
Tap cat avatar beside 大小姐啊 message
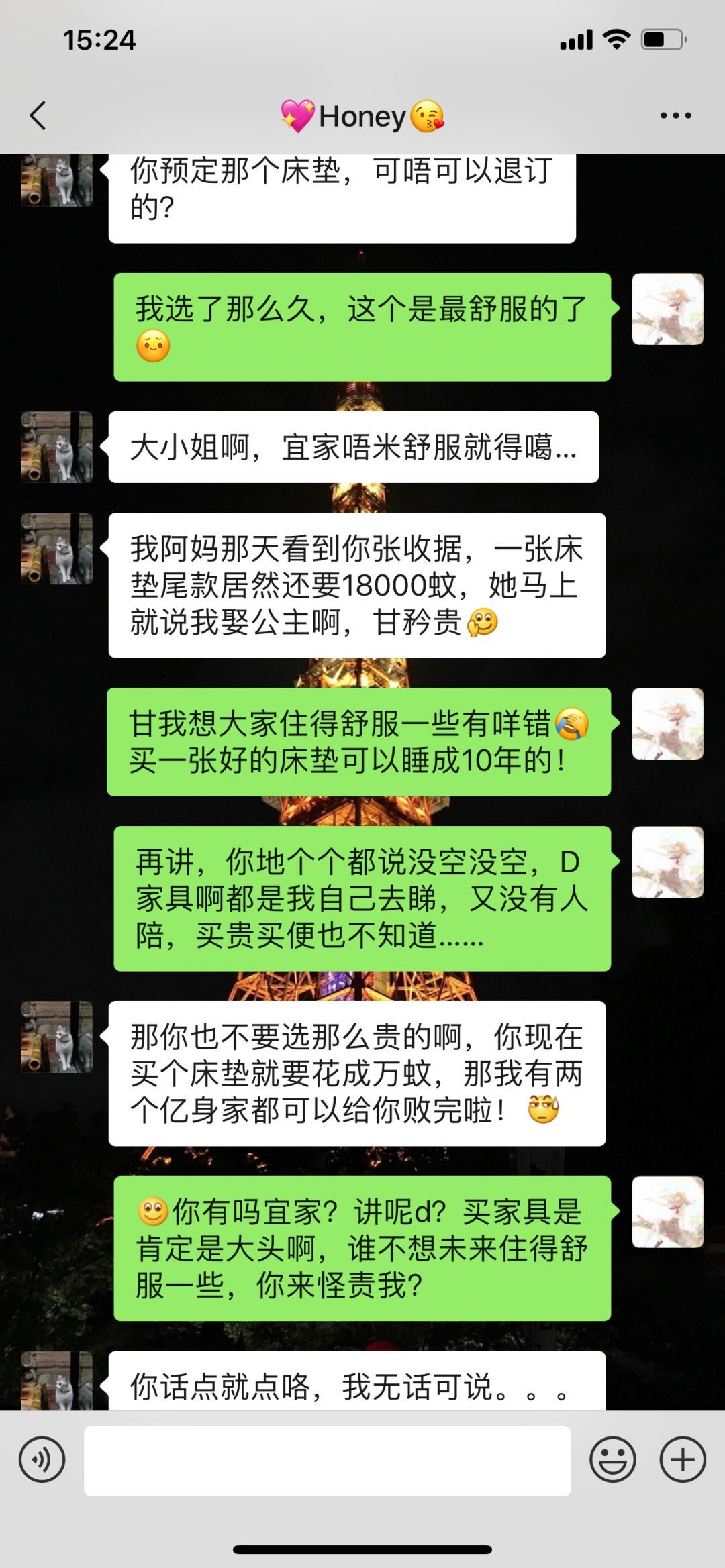point(57,447)
